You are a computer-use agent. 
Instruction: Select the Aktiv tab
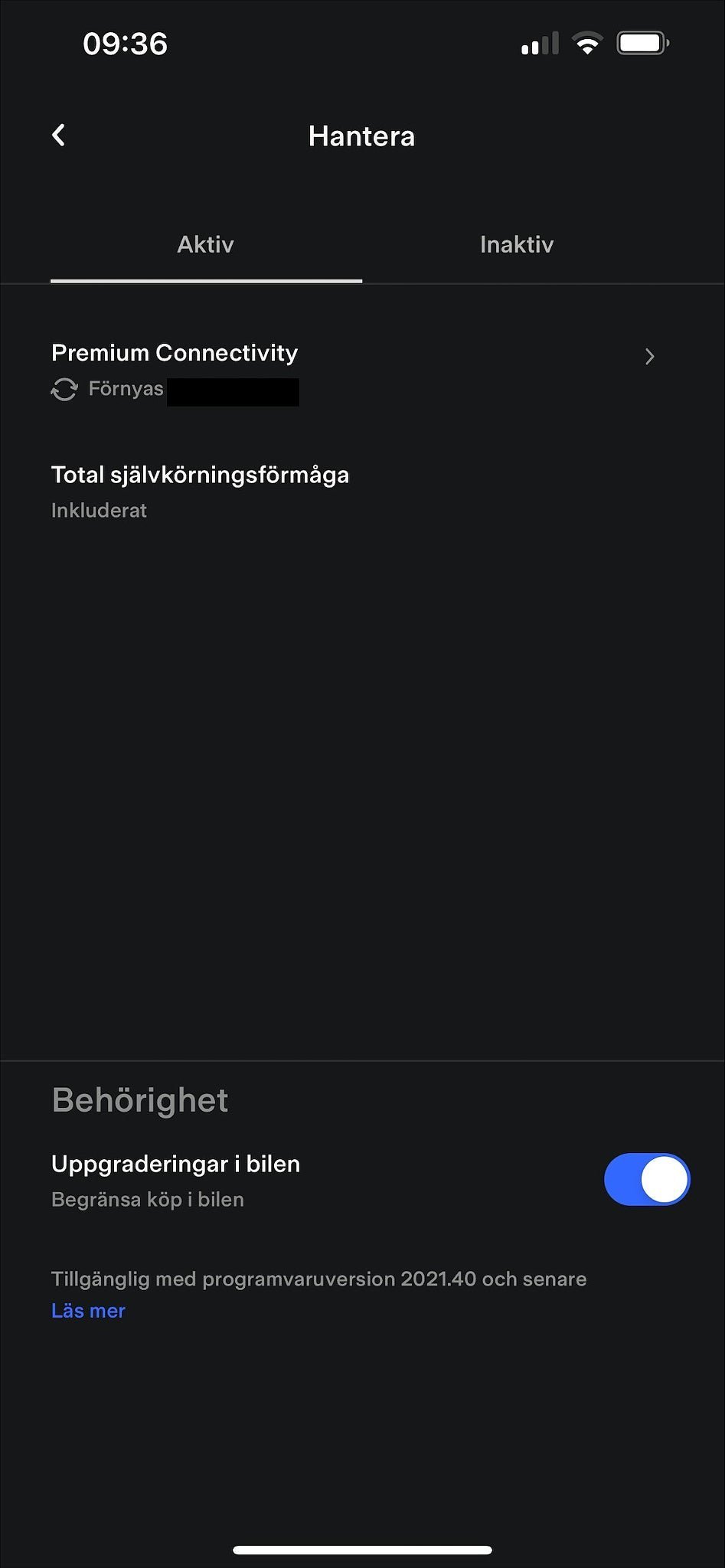click(x=205, y=245)
